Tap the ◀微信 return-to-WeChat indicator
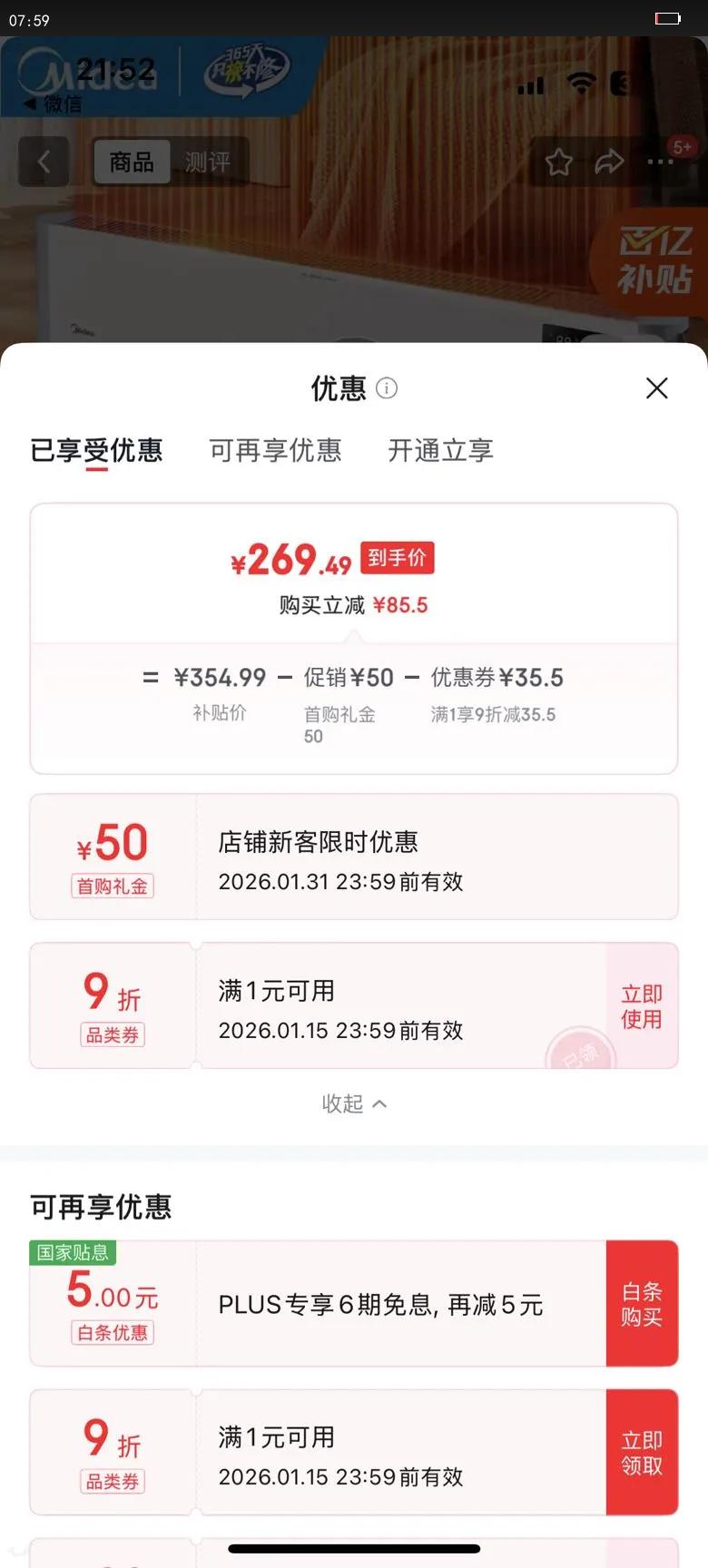The width and height of the screenshot is (708, 1568). click(x=54, y=104)
